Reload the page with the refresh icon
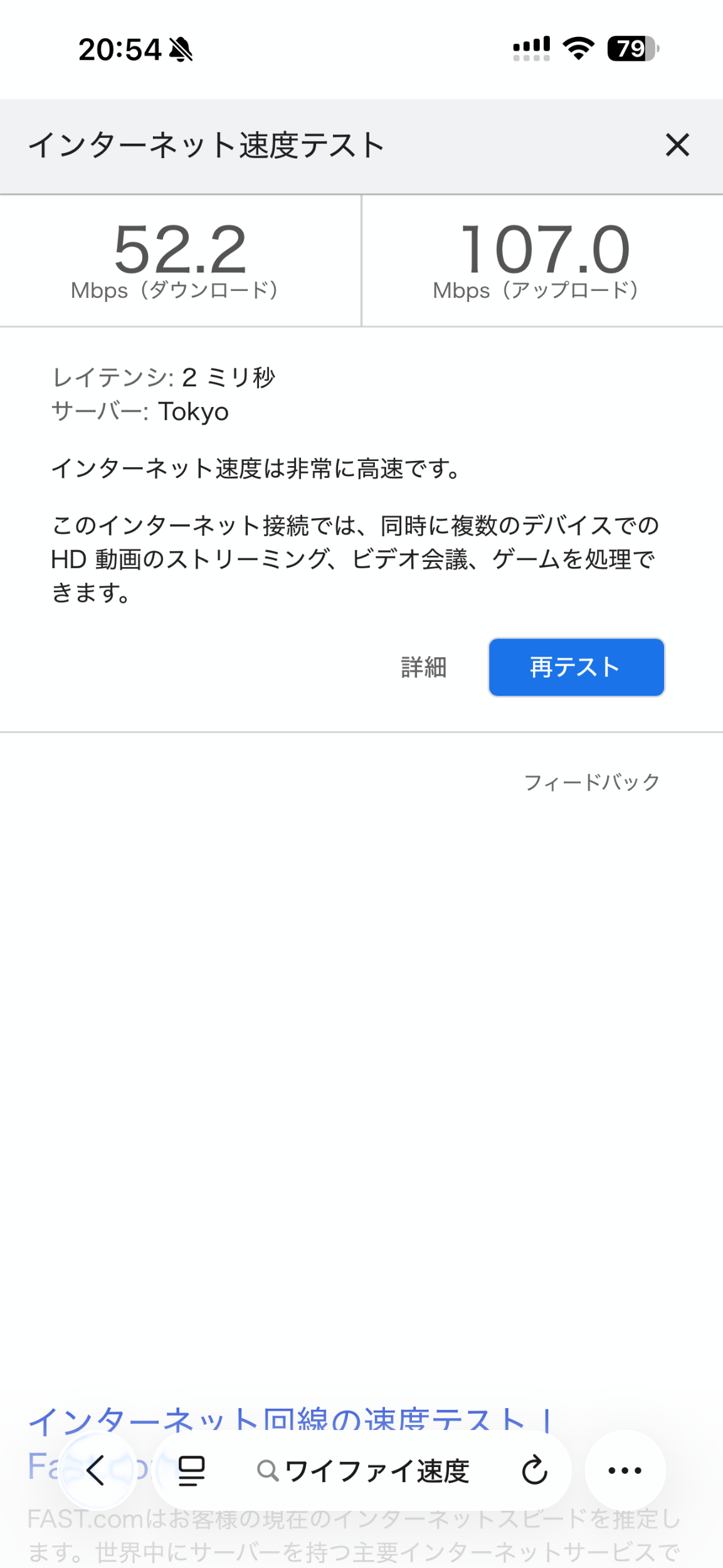 pyautogui.click(x=534, y=1470)
